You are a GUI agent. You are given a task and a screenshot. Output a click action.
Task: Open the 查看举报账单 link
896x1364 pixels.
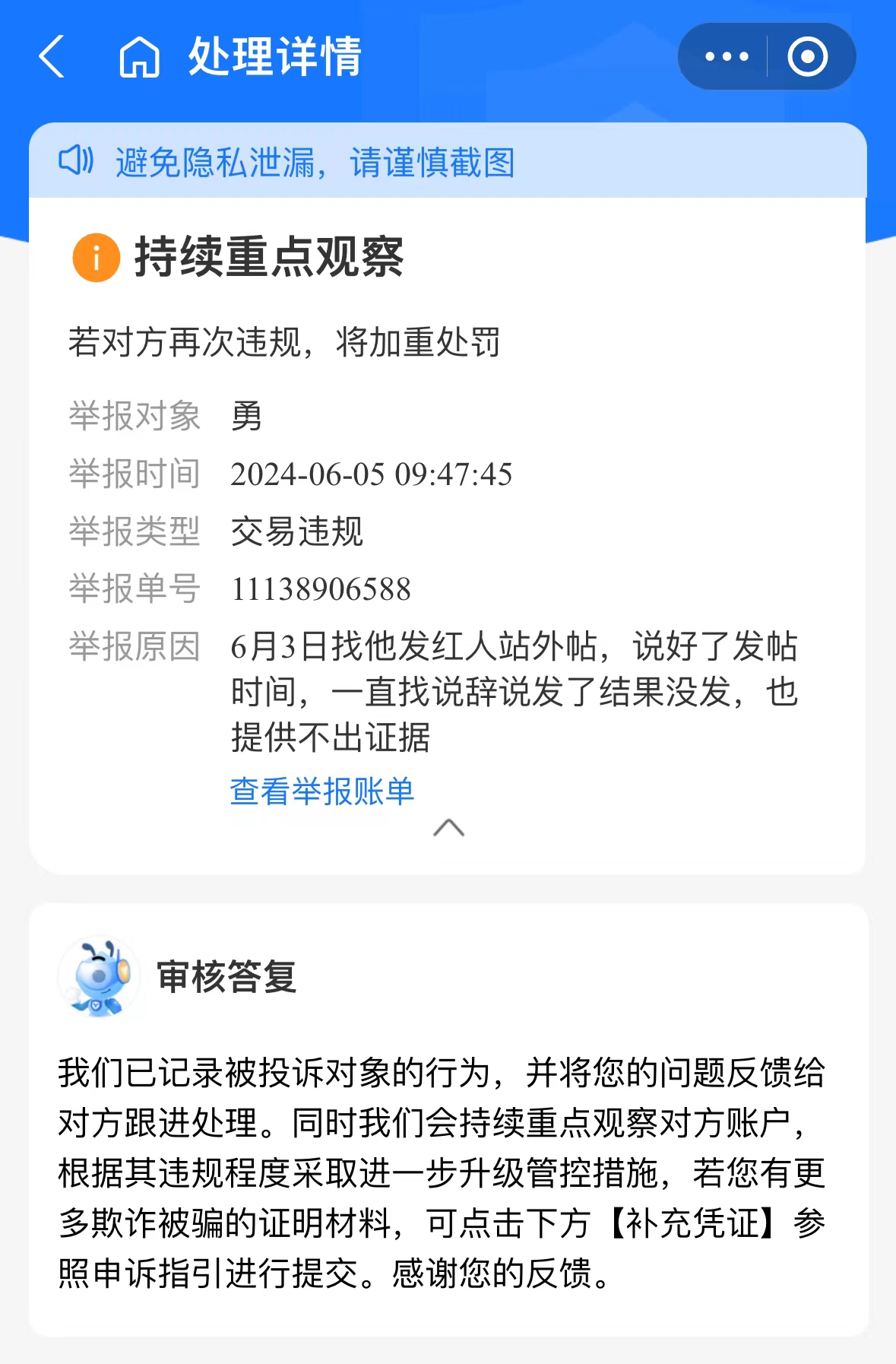(321, 791)
